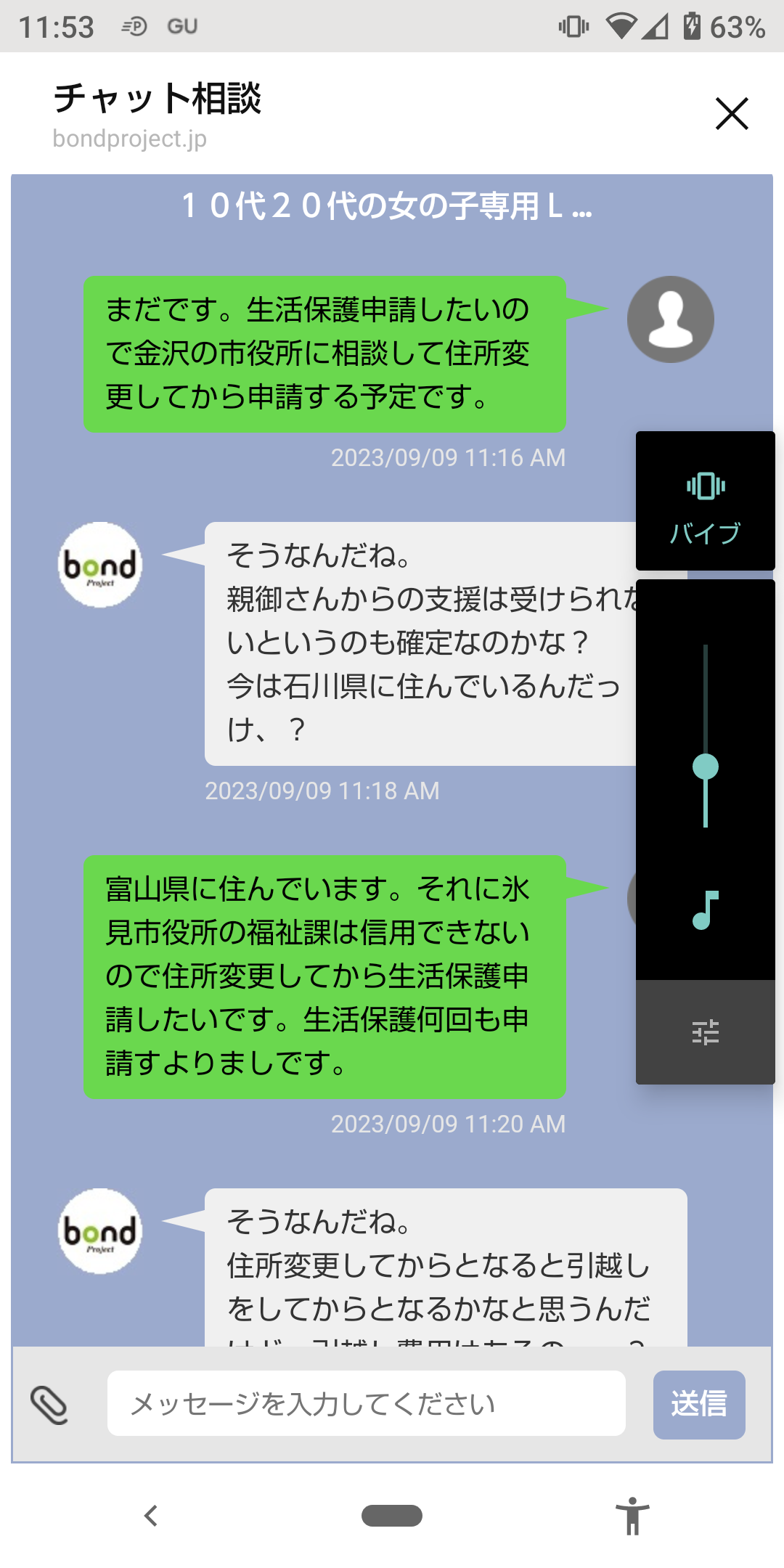Toggle the バイブ ringer mode button
Screen dimensions: 784x1568
[705, 501]
